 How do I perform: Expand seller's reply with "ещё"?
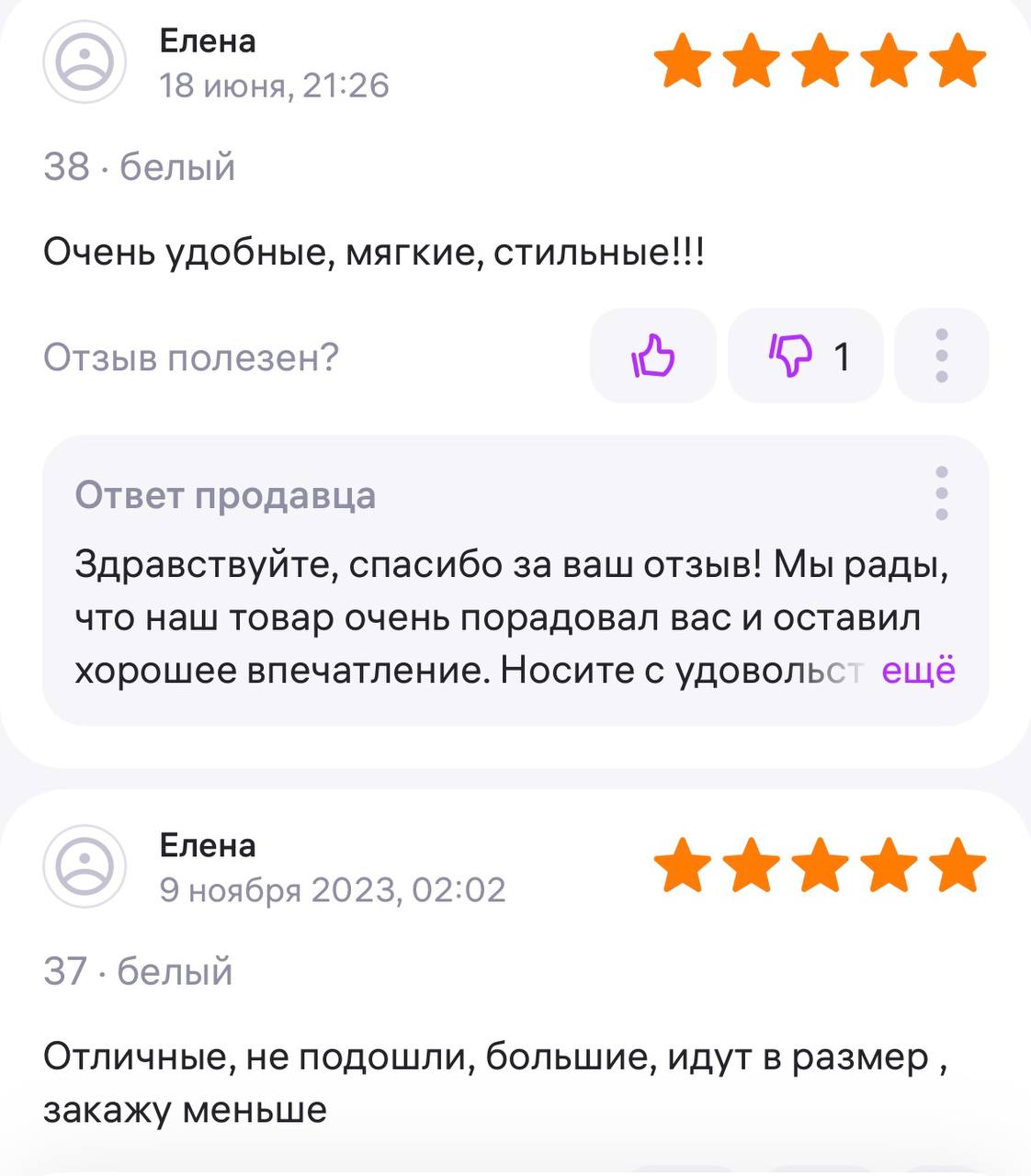[918, 671]
